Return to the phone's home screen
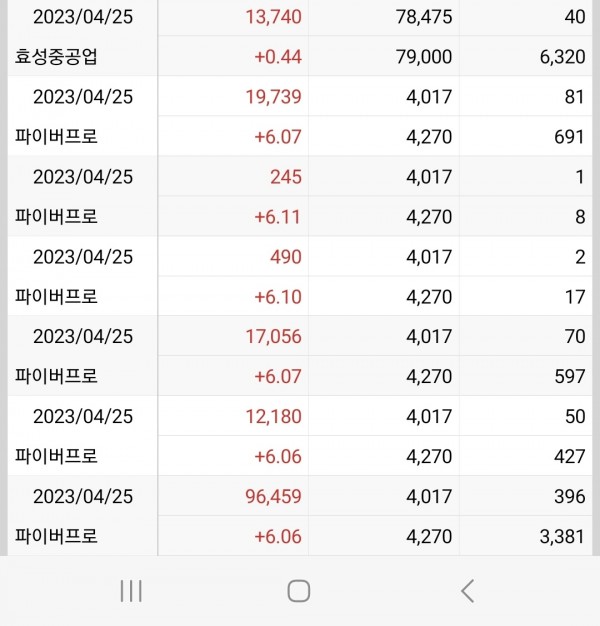Image resolution: width=600 pixels, height=626 pixels. pos(298,591)
